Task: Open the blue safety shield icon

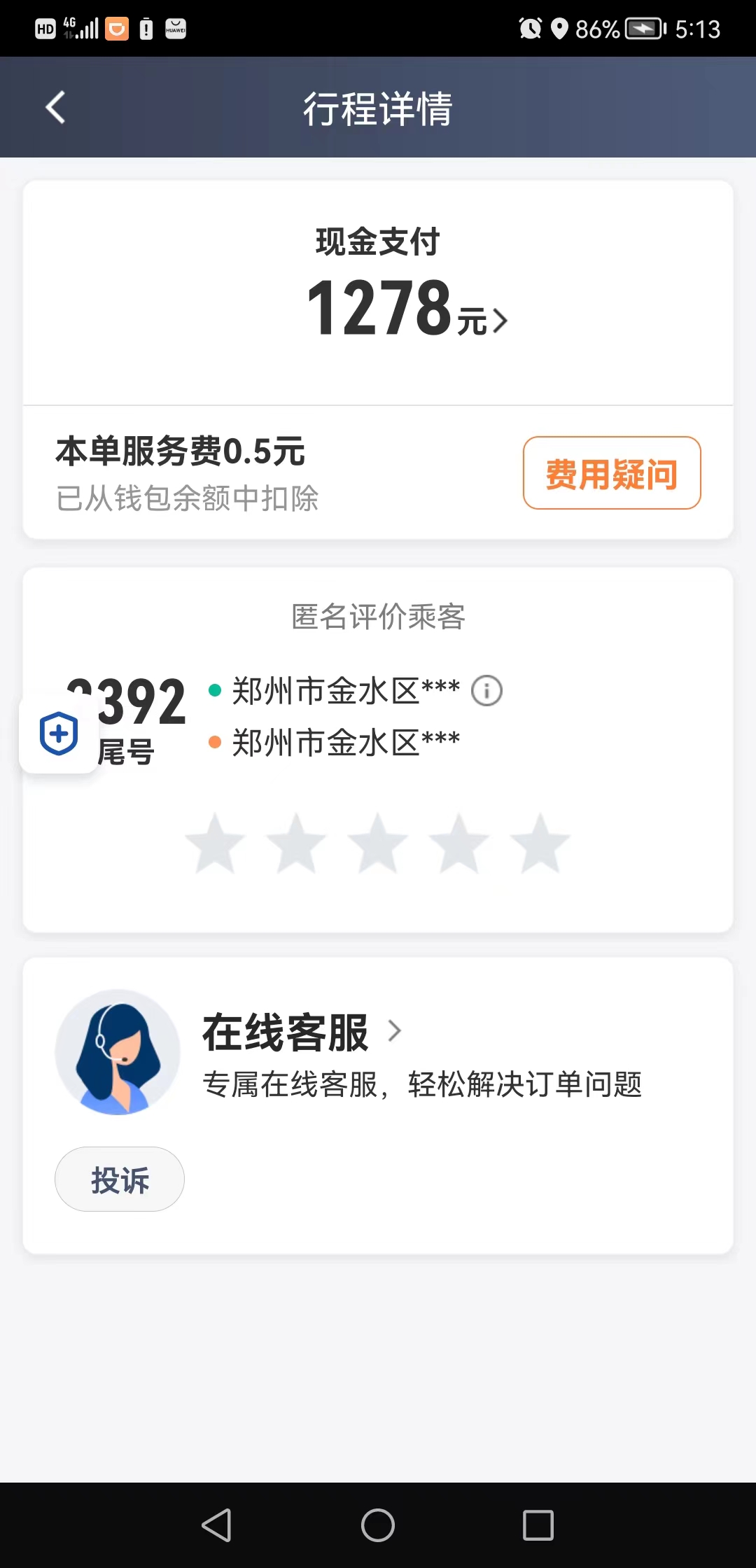Action: point(59,734)
